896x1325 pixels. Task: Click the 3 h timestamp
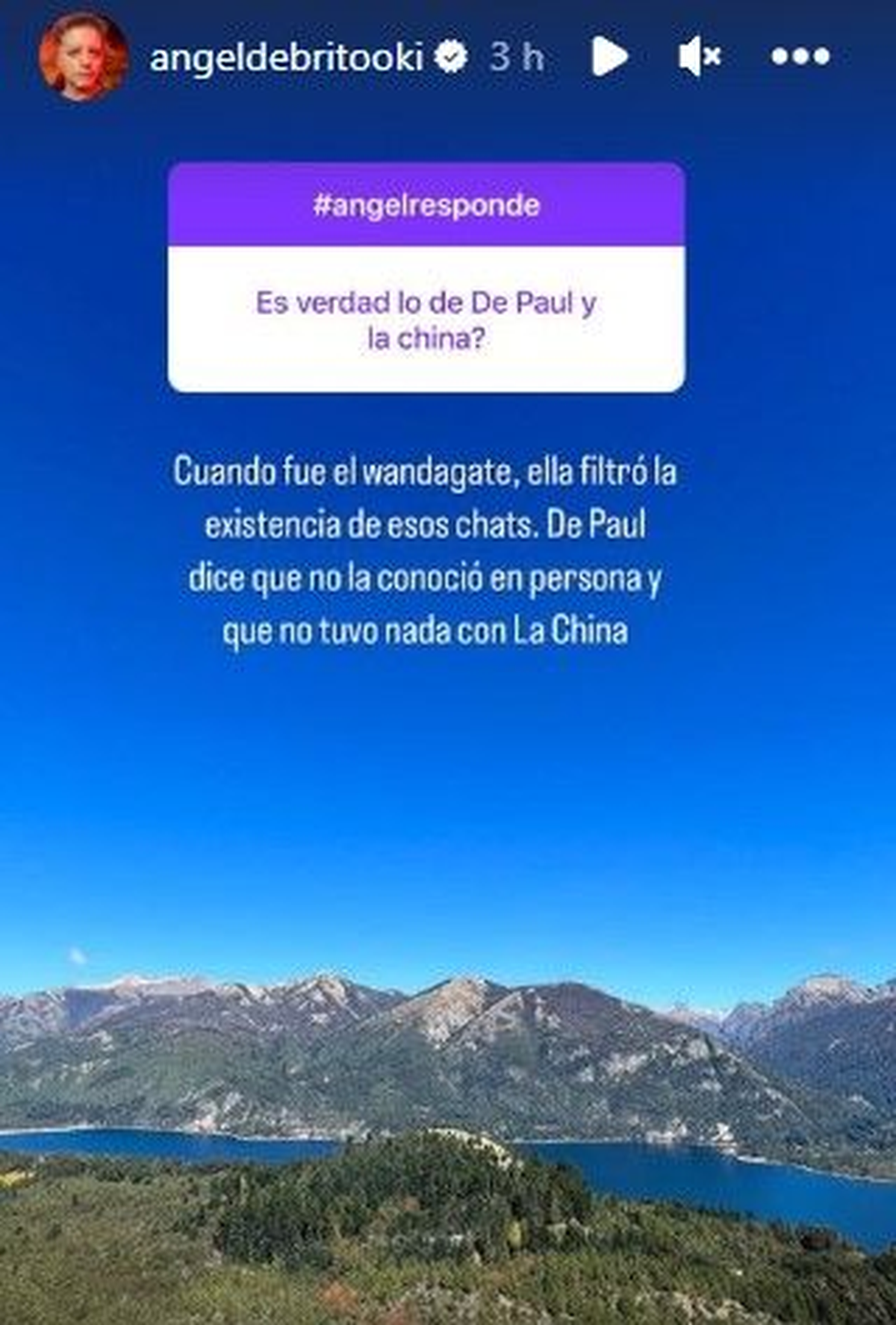point(517,54)
